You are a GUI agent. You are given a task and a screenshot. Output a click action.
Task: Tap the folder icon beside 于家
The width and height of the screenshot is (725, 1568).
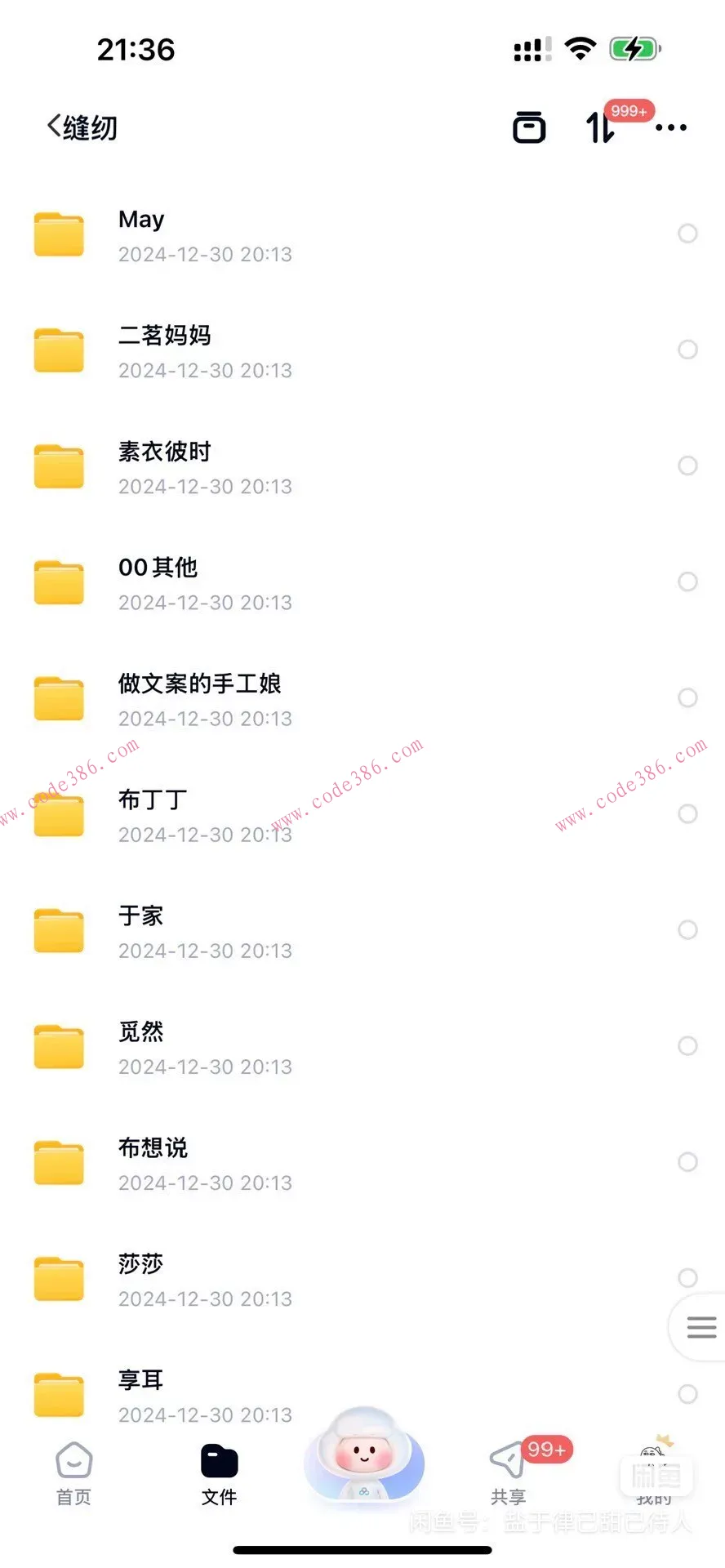pyautogui.click(x=58, y=930)
